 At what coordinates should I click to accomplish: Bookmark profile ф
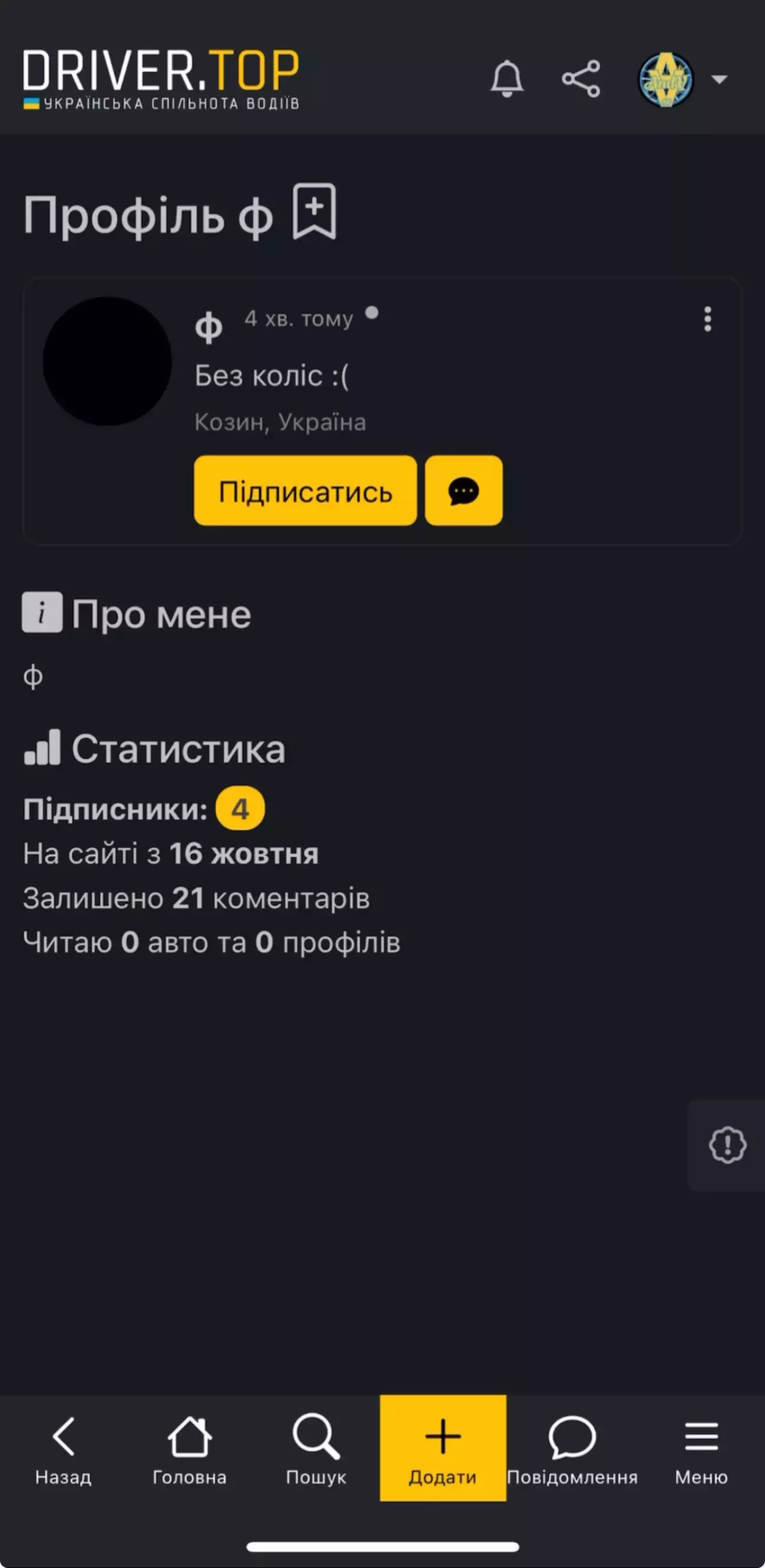coord(314,211)
